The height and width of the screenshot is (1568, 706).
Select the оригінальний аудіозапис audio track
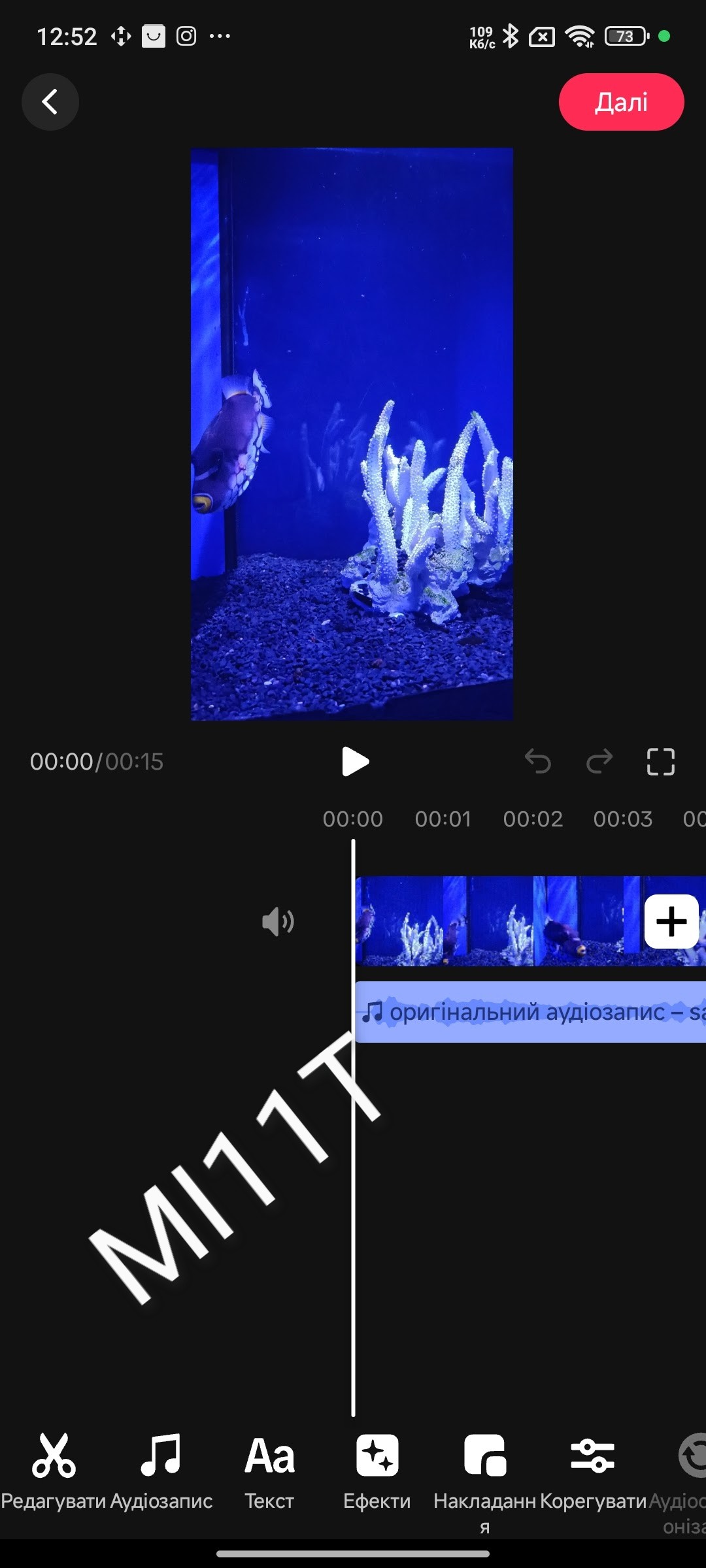[529, 1012]
